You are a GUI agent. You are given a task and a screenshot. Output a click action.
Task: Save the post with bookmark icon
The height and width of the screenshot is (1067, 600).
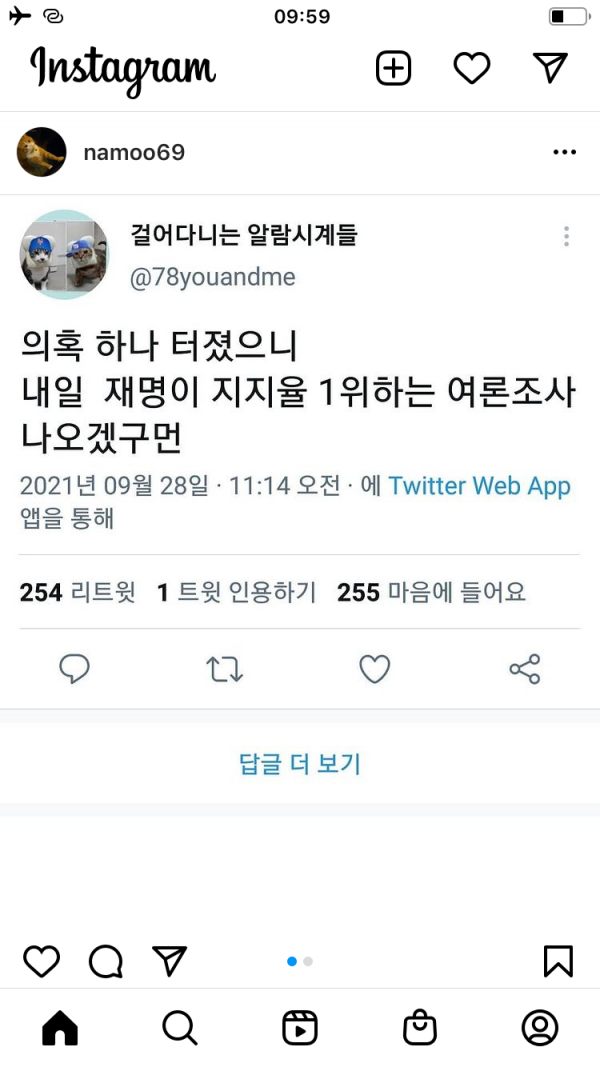pos(558,961)
